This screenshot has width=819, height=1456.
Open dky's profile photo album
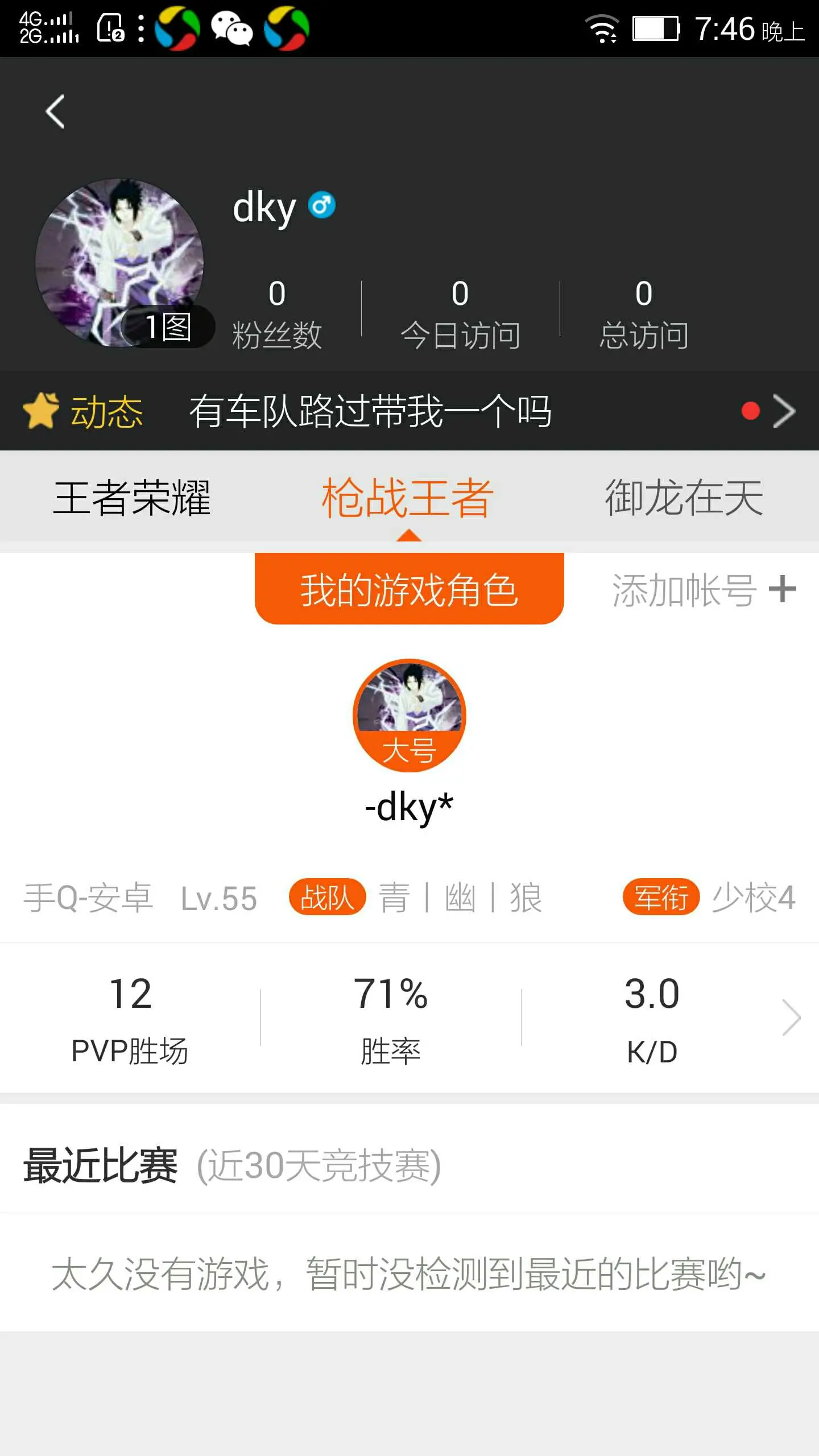pos(119,263)
